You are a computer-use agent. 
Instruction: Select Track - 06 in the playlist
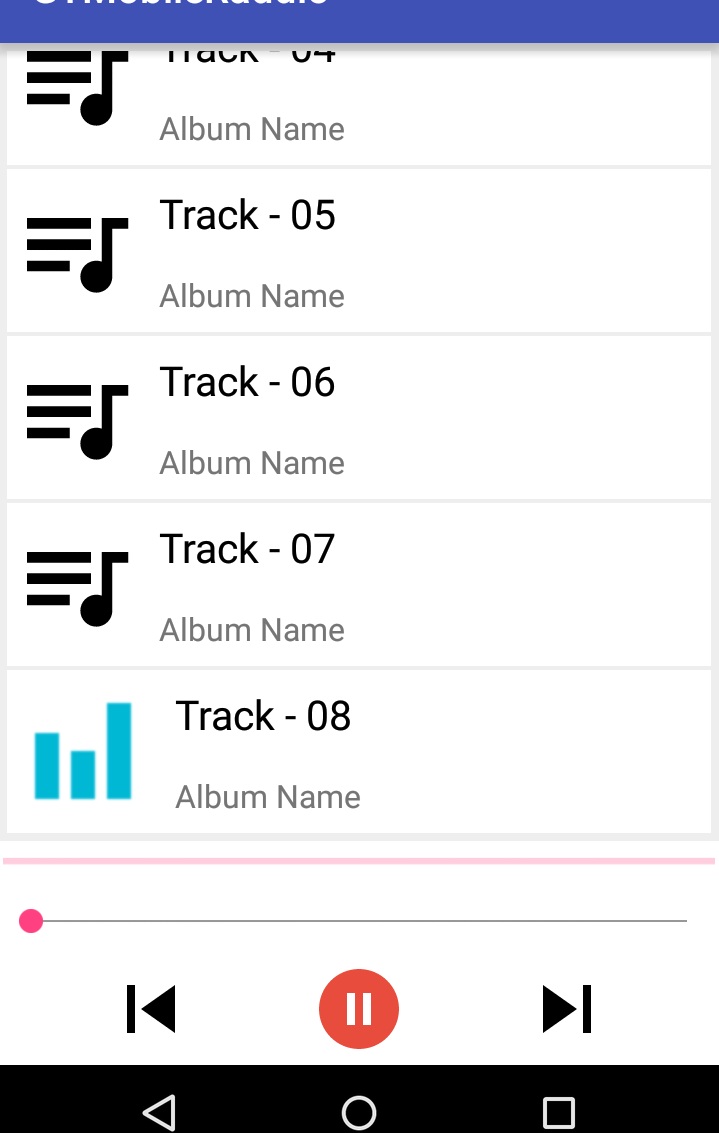pyautogui.click(x=358, y=418)
